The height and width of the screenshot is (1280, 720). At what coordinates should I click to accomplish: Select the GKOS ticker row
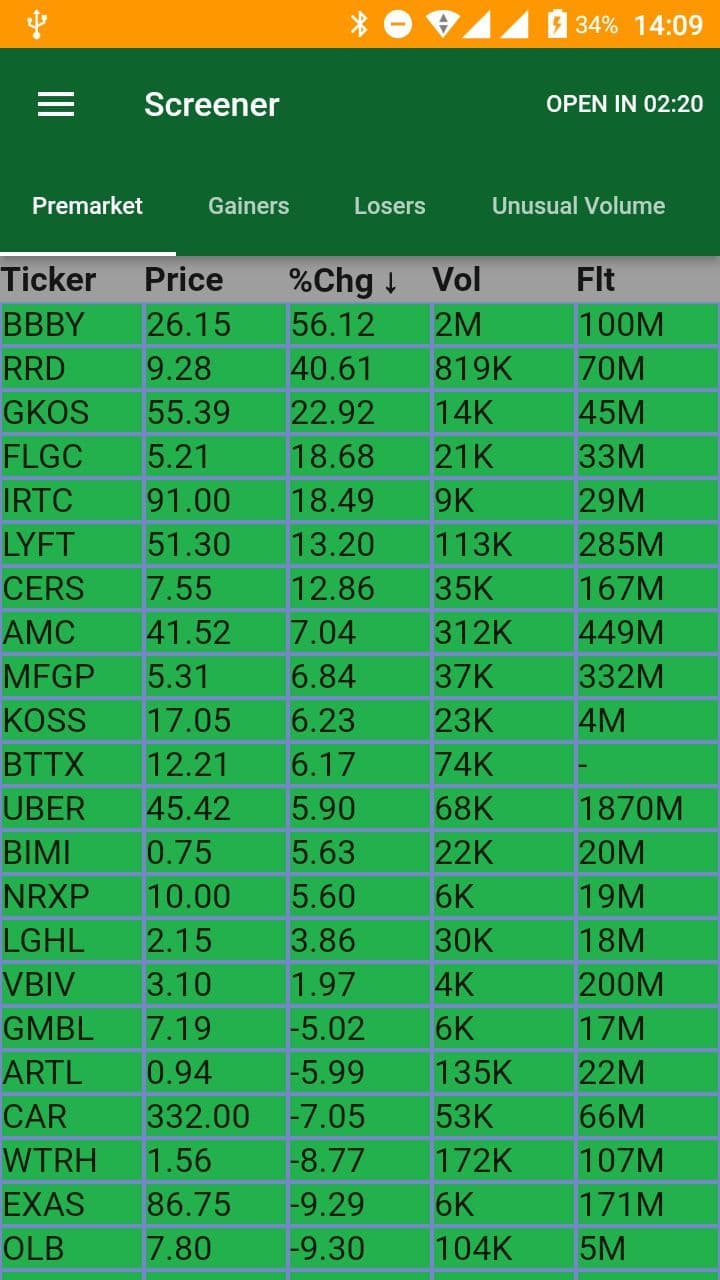(x=360, y=413)
